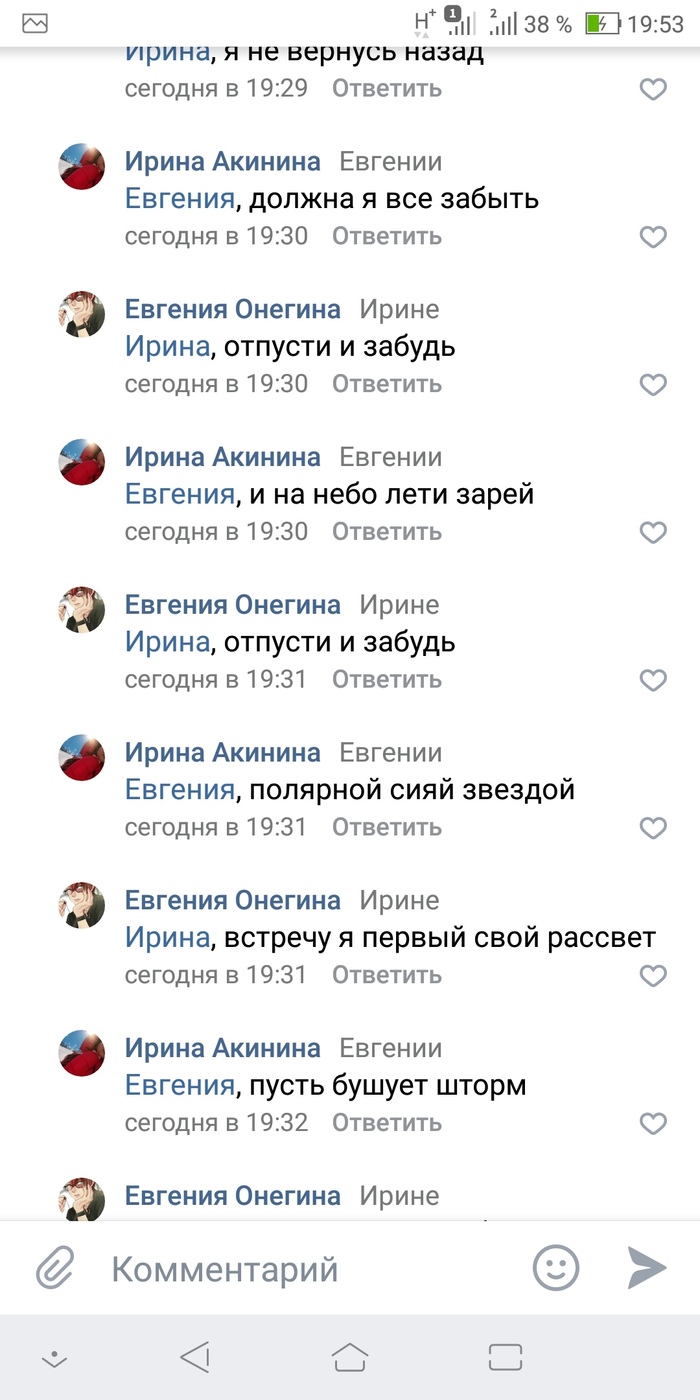Like the comment "полярной сияй звездой"
Image resolution: width=700 pixels, height=1400 pixels.
click(653, 828)
